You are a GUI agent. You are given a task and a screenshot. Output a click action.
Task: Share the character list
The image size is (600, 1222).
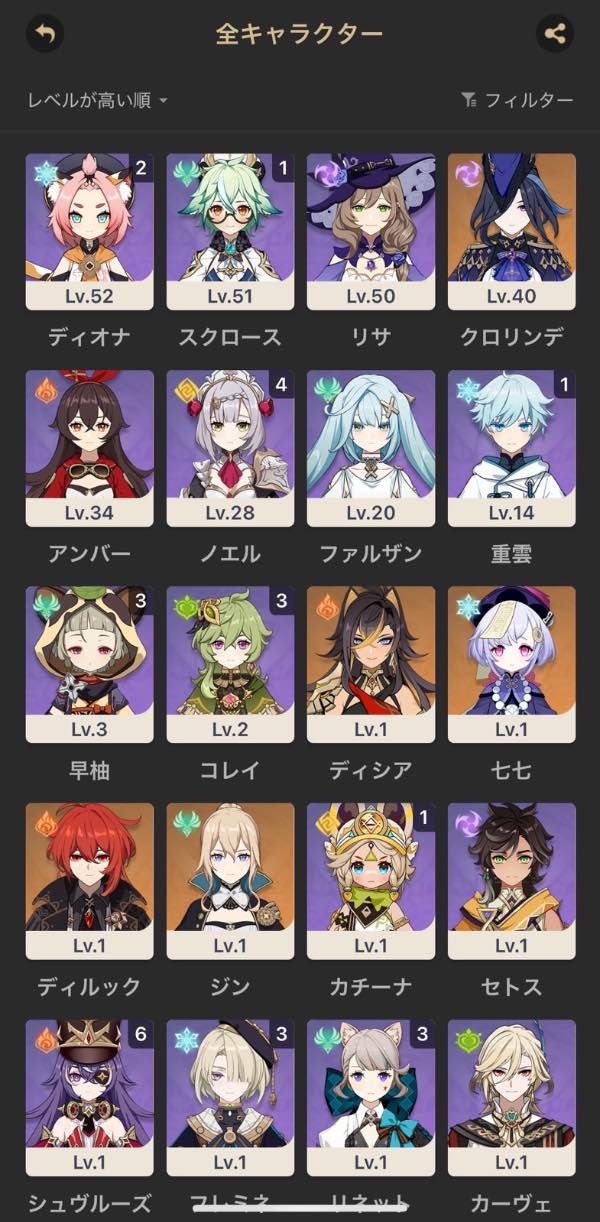point(554,34)
